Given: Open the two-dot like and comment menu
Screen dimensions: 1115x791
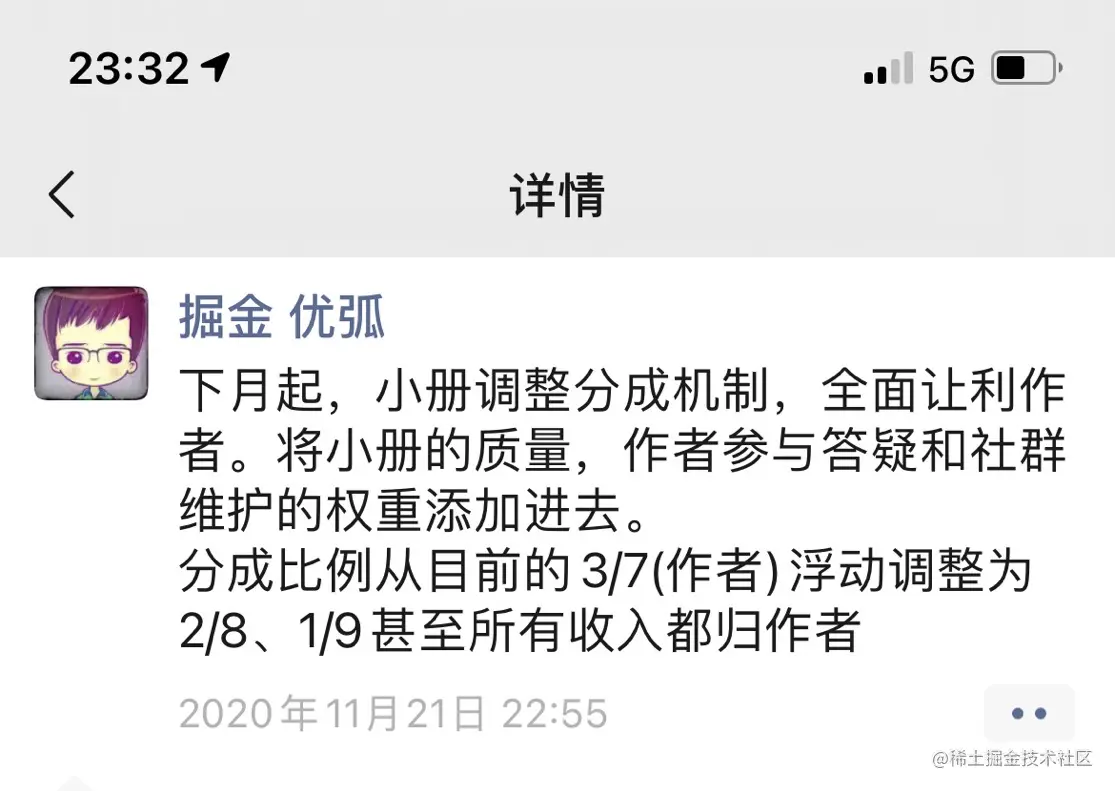Looking at the screenshot, I should 1028,713.
